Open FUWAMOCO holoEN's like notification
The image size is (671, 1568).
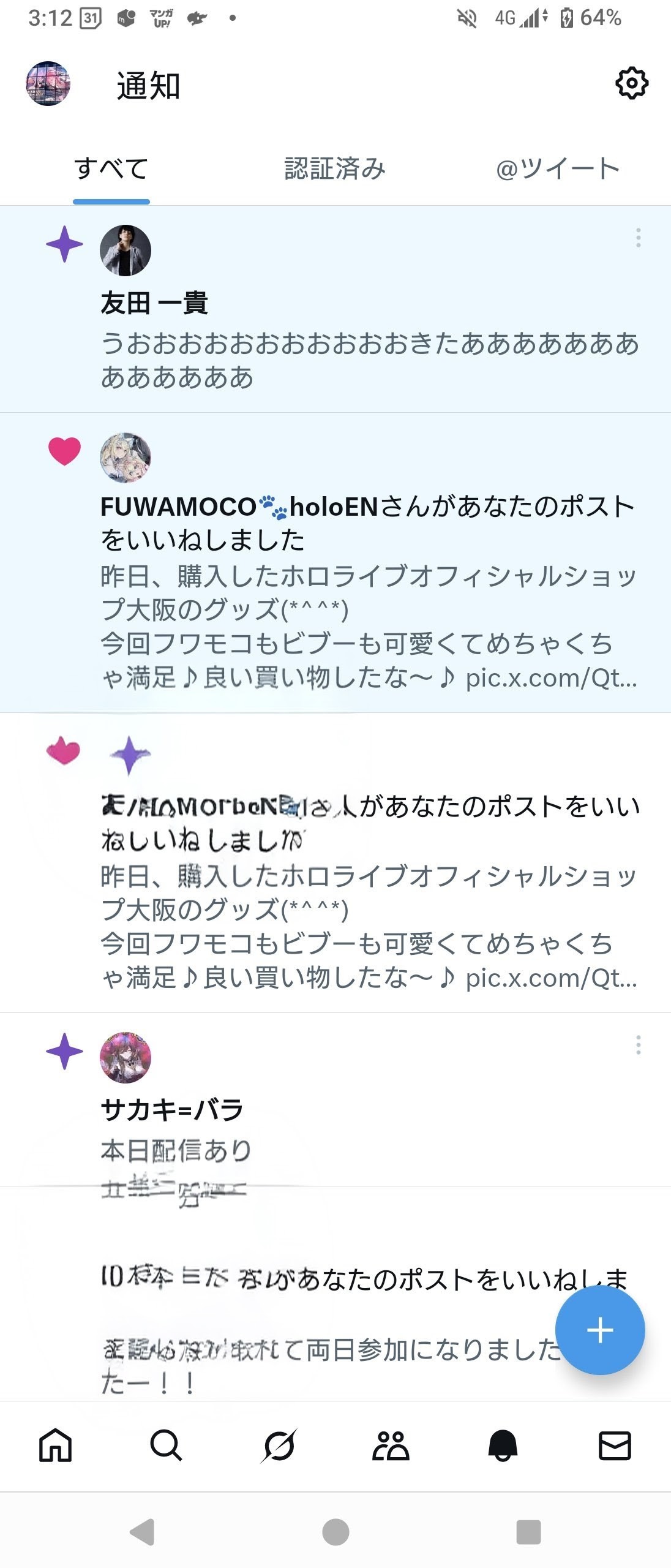pos(367,576)
